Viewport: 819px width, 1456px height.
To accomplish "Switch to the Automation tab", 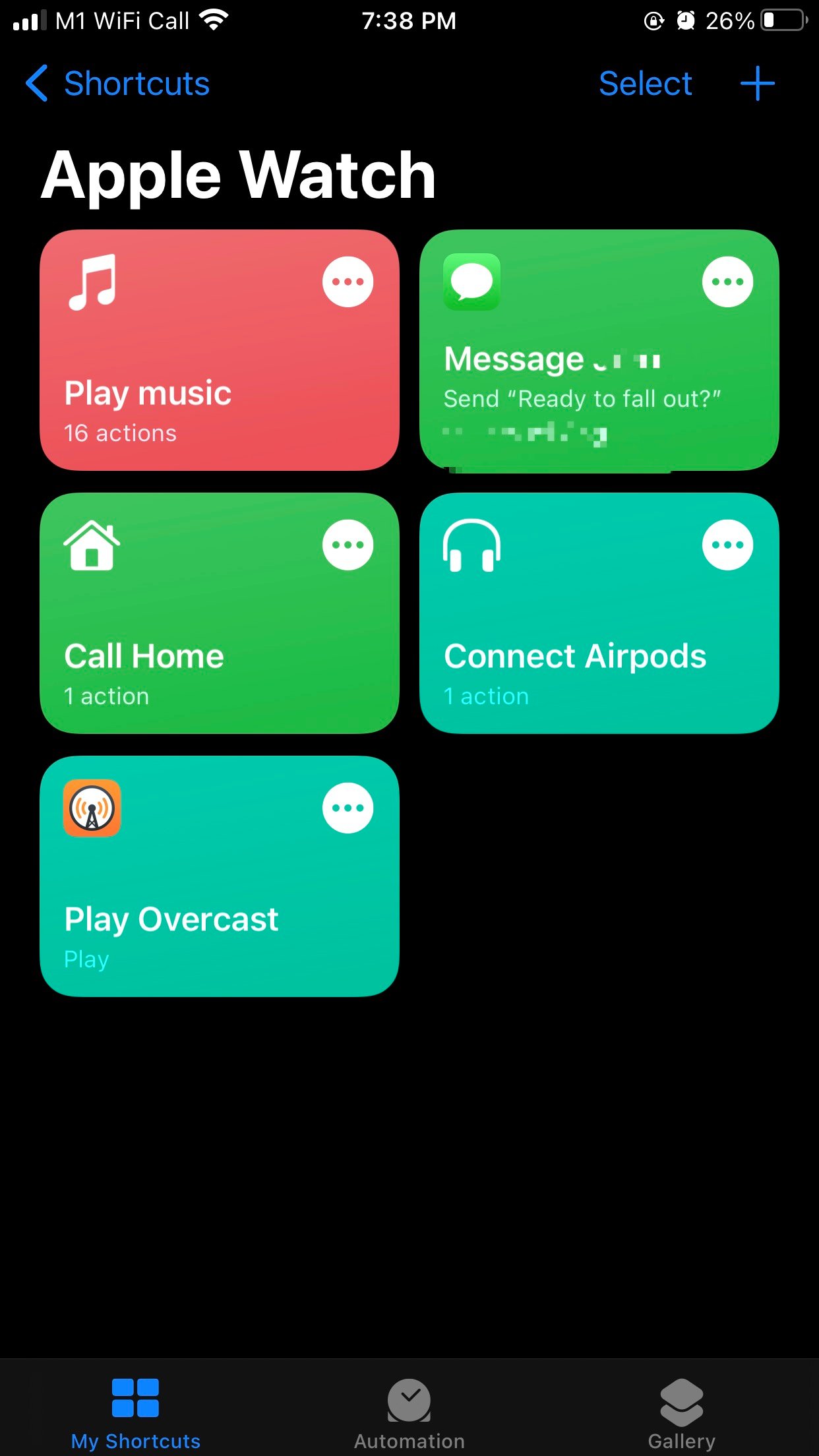I will (x=409, y=1411).
